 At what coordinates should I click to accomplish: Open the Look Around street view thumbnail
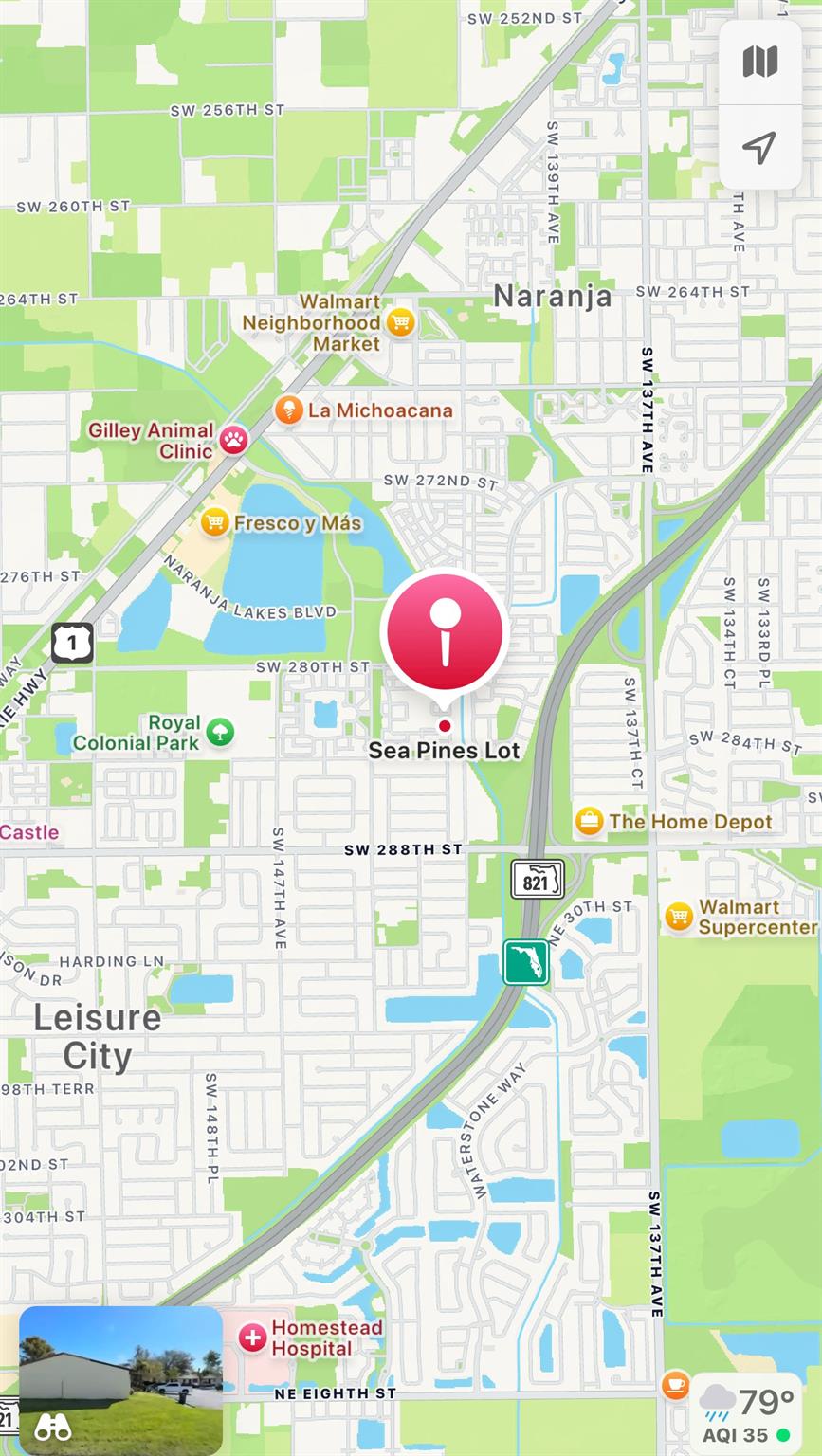click(x=121, y=1379)
